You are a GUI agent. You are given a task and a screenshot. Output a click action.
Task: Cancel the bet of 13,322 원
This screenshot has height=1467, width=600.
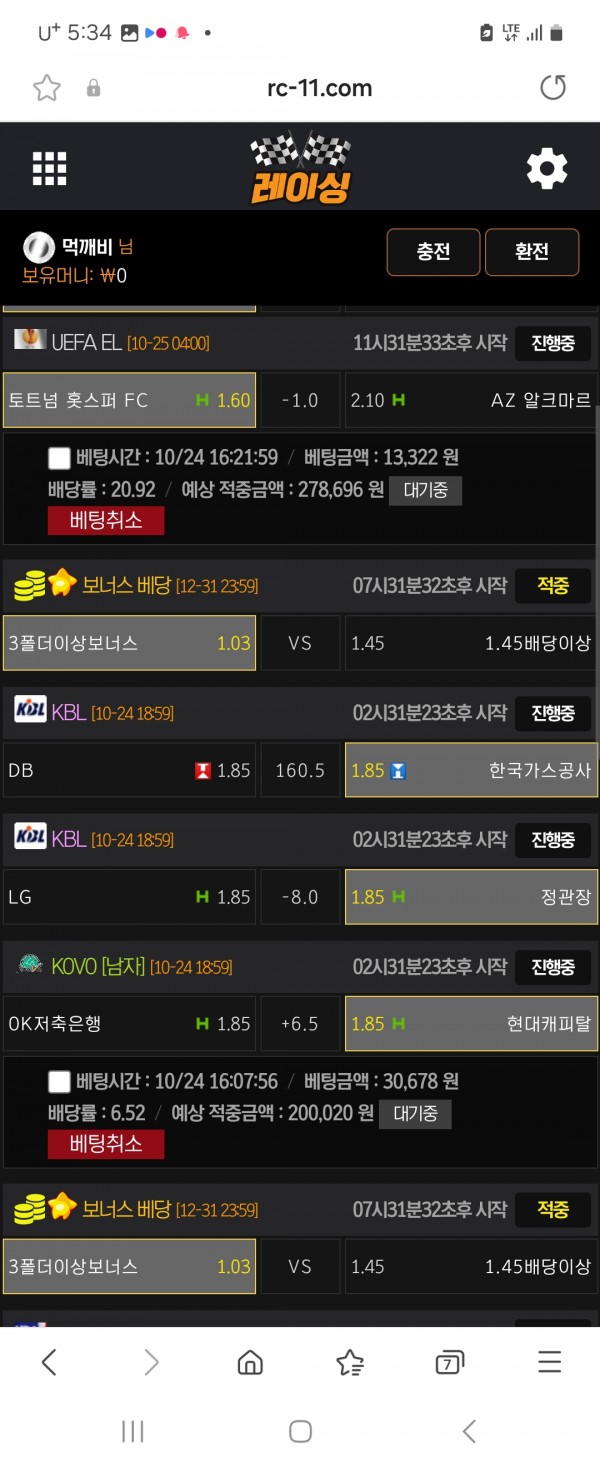click(x=105, y=520)
